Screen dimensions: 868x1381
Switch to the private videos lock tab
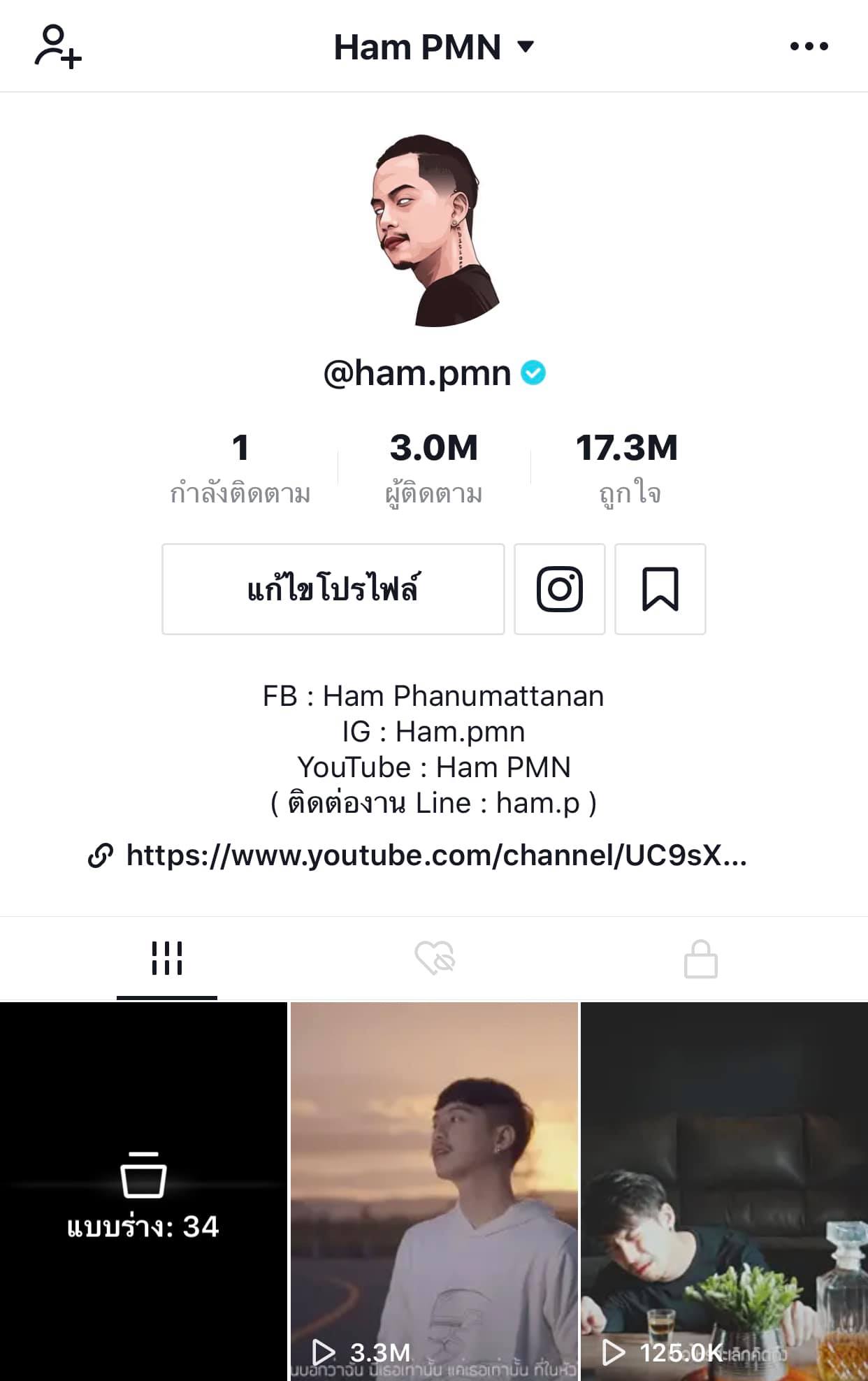[x=701, y=958]
